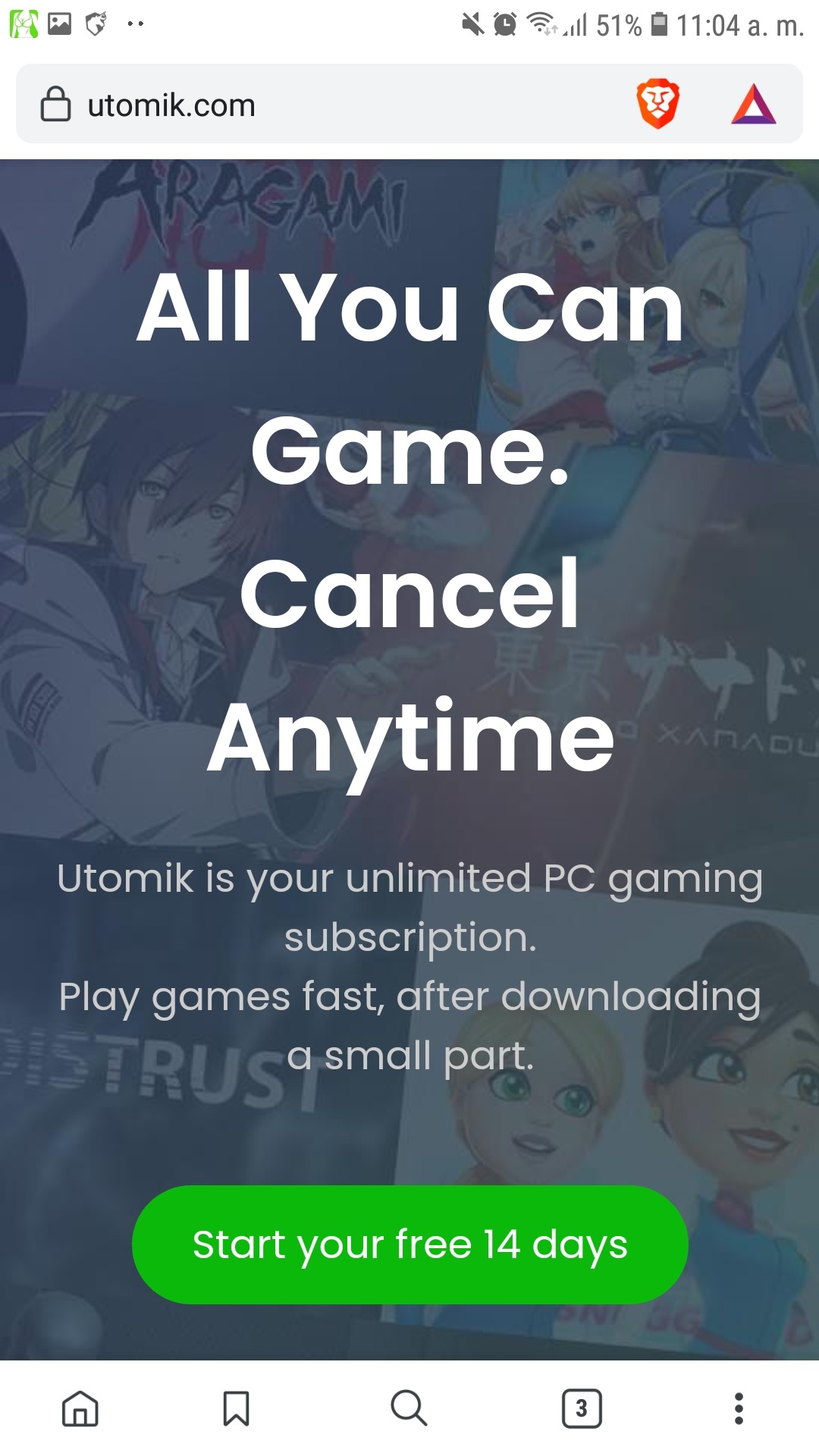Go to the browser home page
The height and width of the screenshot is (1456, 819).
click(x=80, y=1408)
